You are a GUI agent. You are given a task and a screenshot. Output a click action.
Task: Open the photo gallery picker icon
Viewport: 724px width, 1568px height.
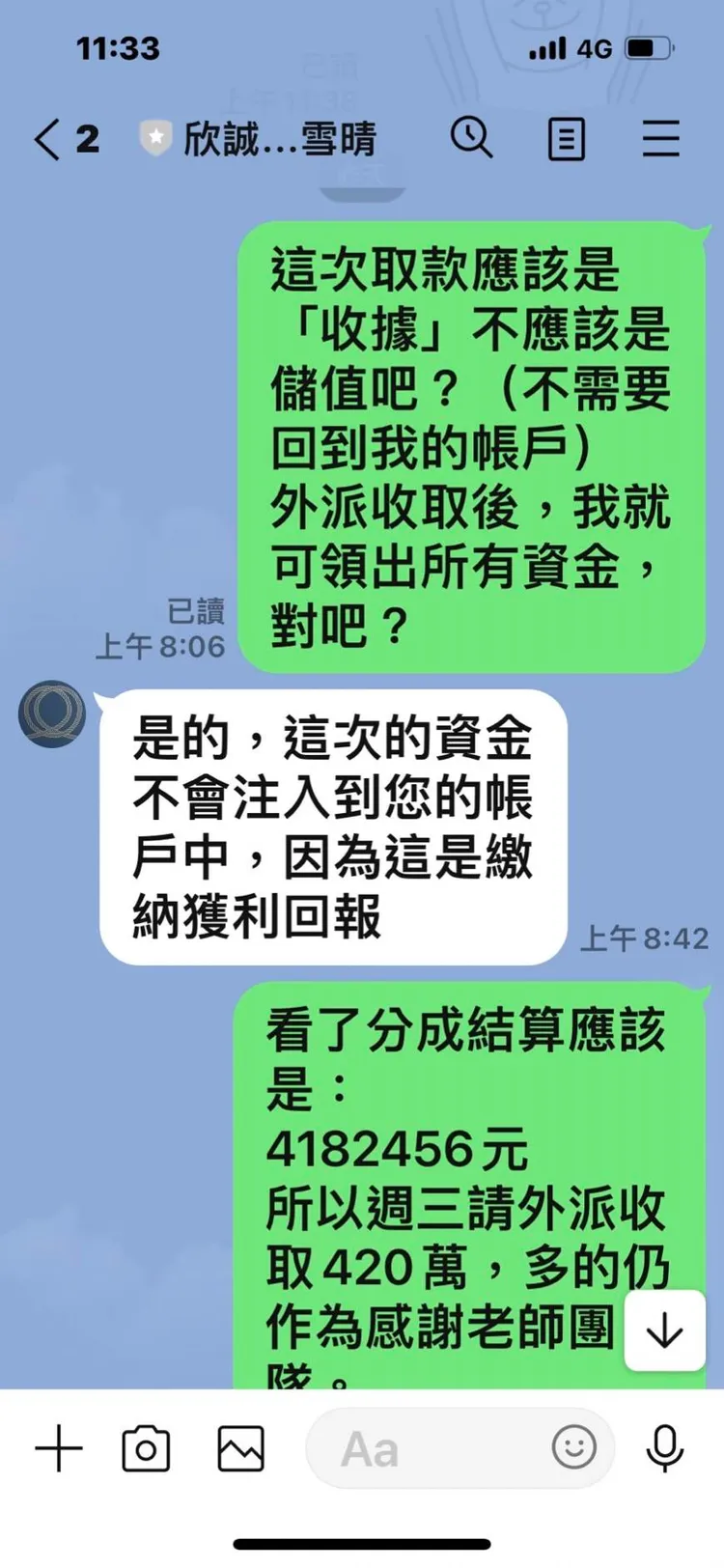[240, 1448]
